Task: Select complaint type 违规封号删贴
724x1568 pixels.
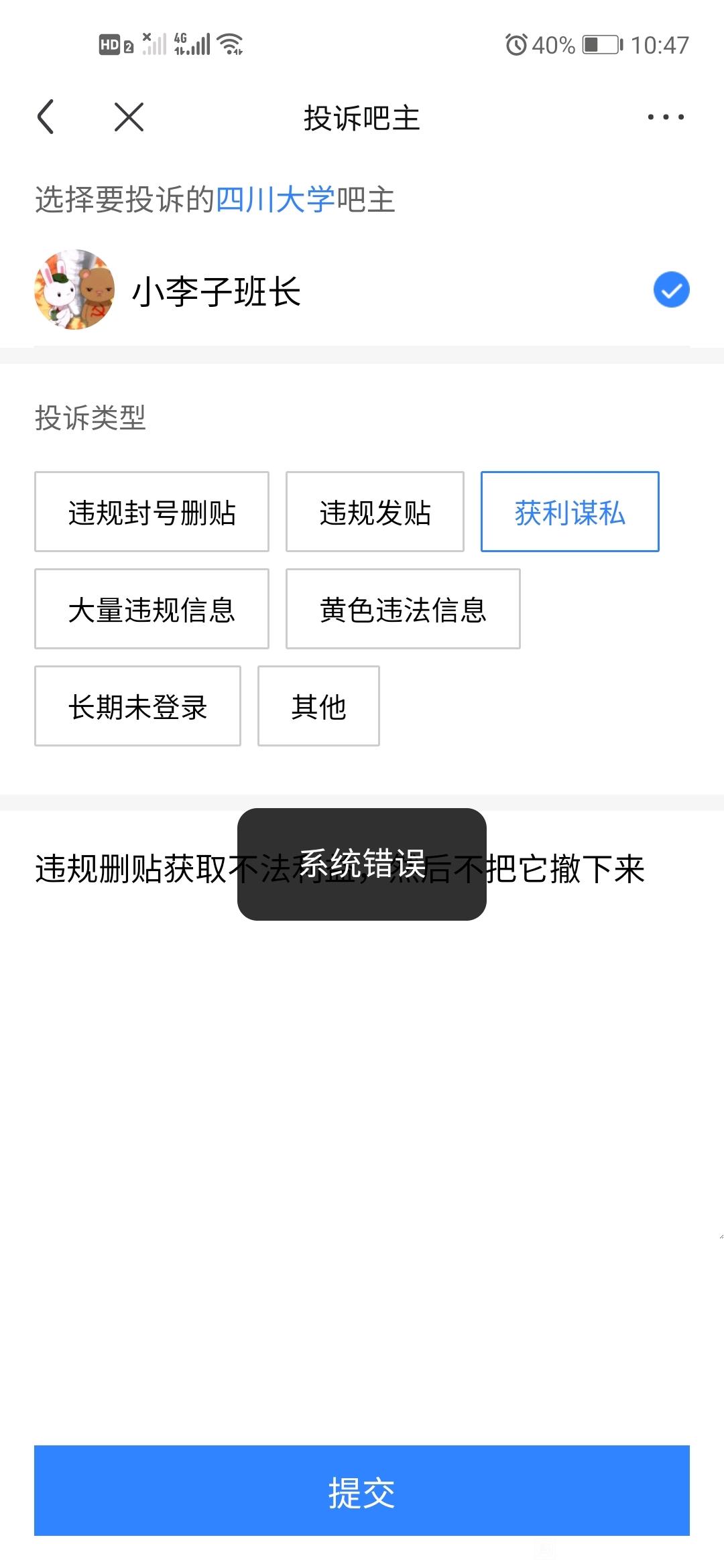Action: click(x=152, y=512)
